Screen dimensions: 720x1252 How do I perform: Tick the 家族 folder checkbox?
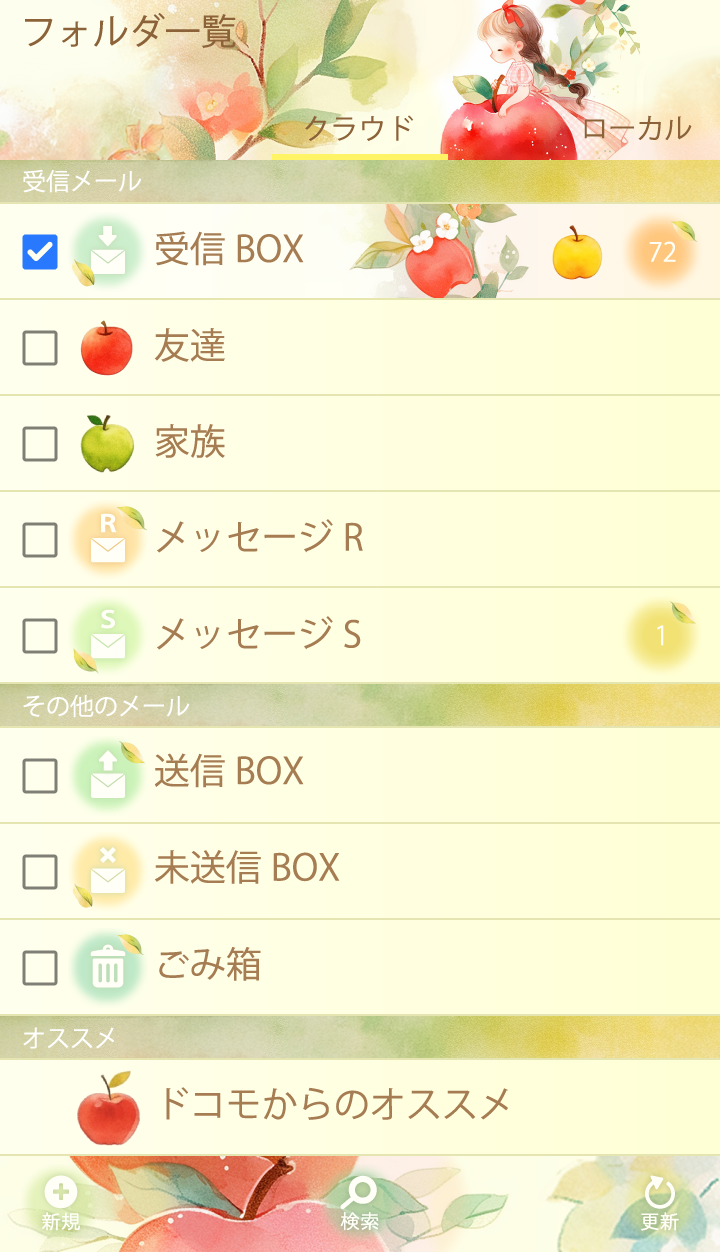tap(40, 443)
